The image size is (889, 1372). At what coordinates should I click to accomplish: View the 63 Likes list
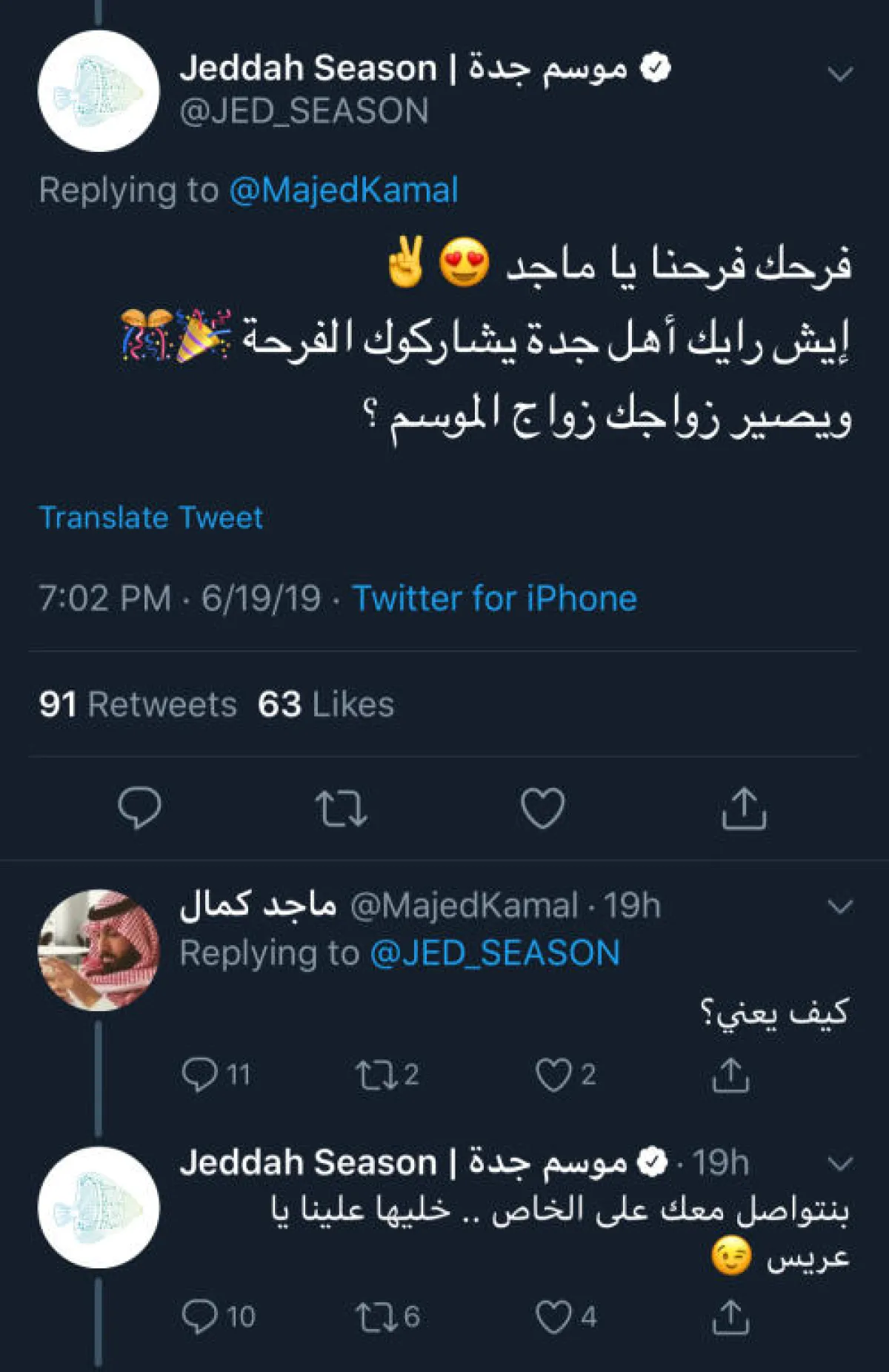pyautogui.click(x=326, y=704)
